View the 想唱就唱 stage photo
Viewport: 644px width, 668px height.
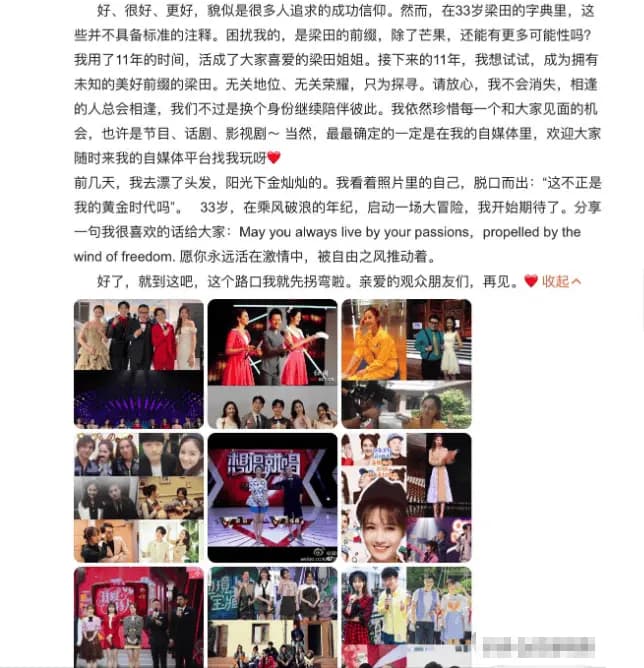coord(272,497)
